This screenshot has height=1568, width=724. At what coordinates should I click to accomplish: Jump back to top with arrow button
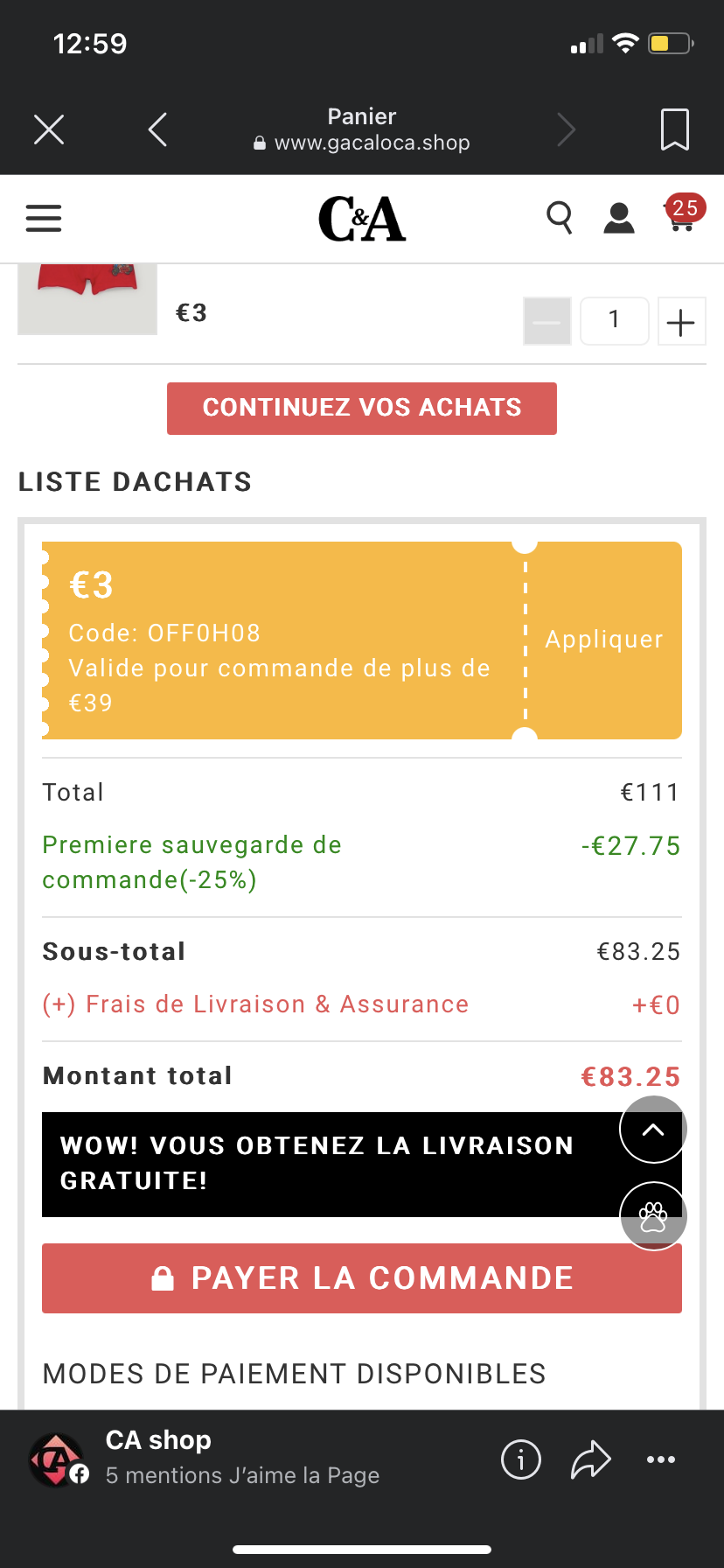(x=653, y=1130)
